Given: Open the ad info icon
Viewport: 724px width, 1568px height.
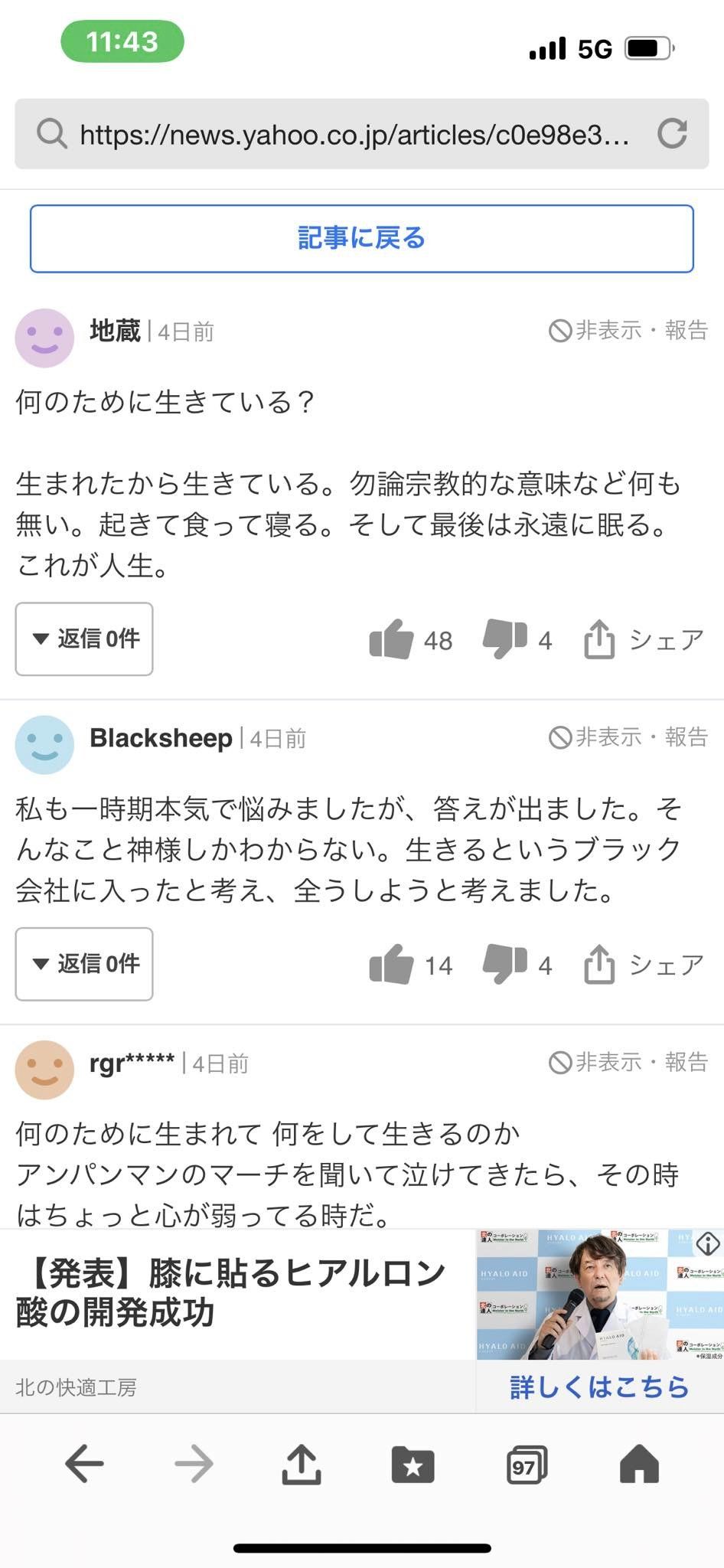Looking at the screenshot, I should 707,1244.
